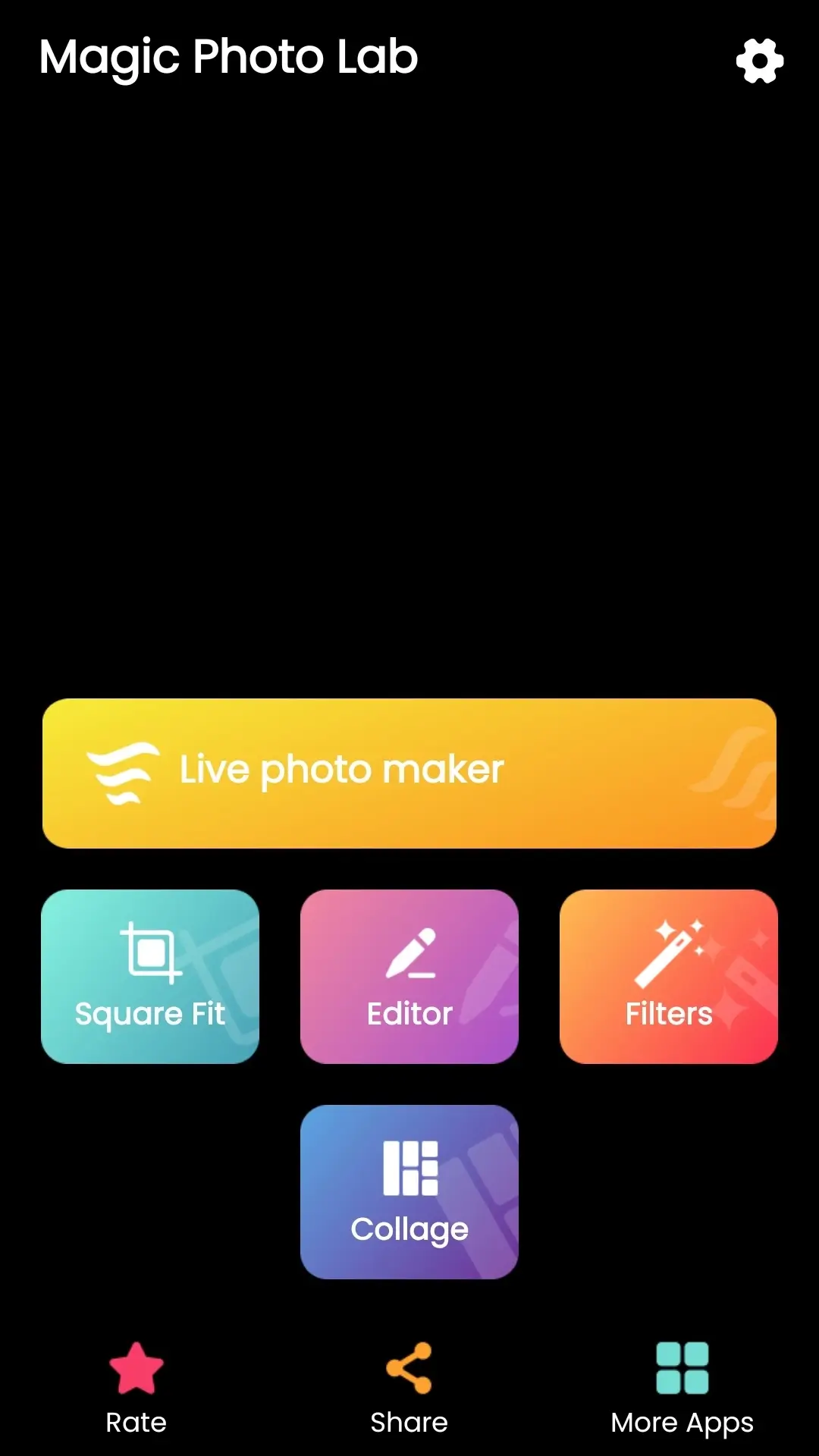Open the Square Fit tool
The width and height of the screenshot is (819, 1456).
click(x=150, y=977)
